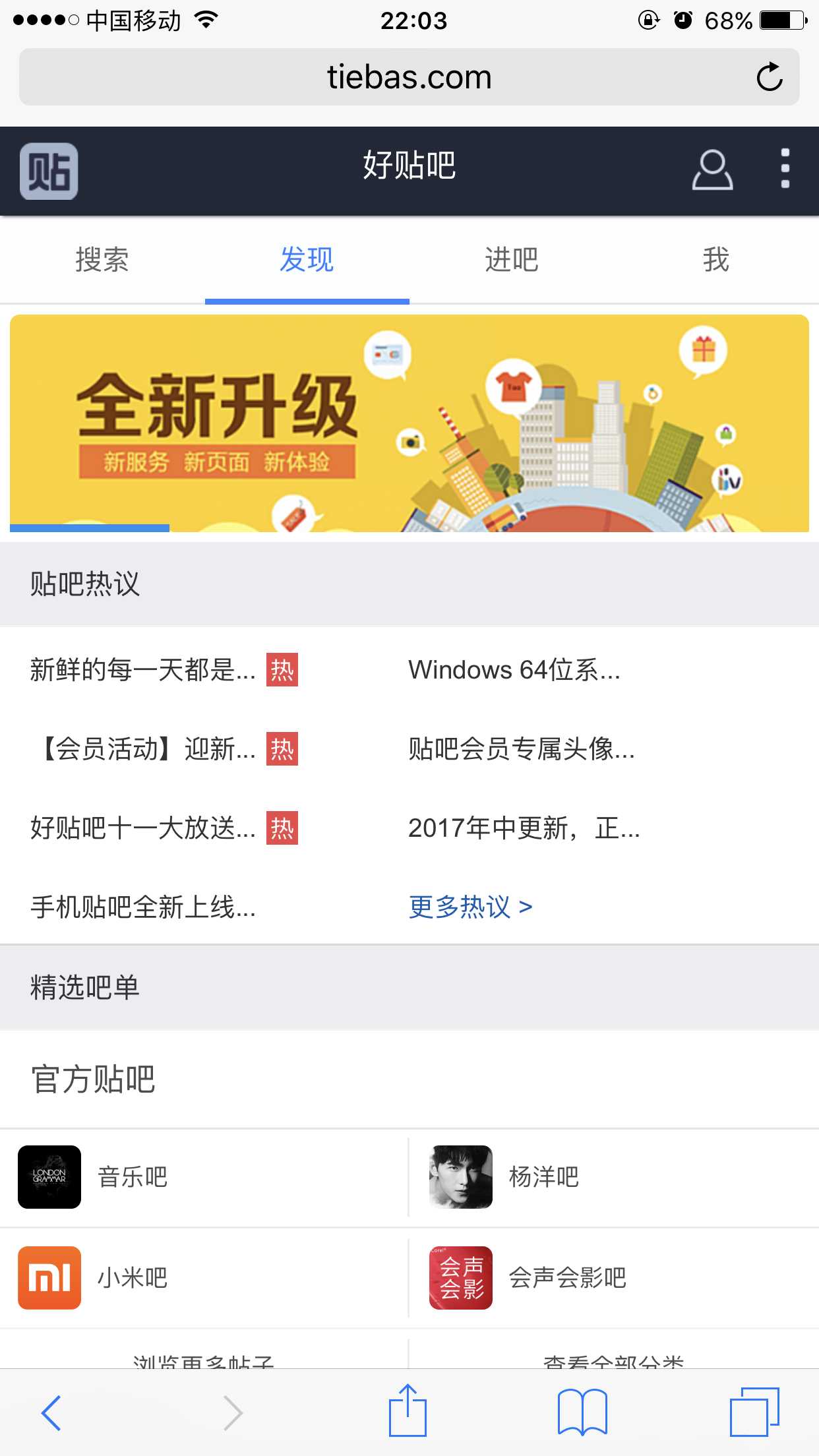View 更多热议 link
This screenshot has width=819, height=1456.
[470, 907]
